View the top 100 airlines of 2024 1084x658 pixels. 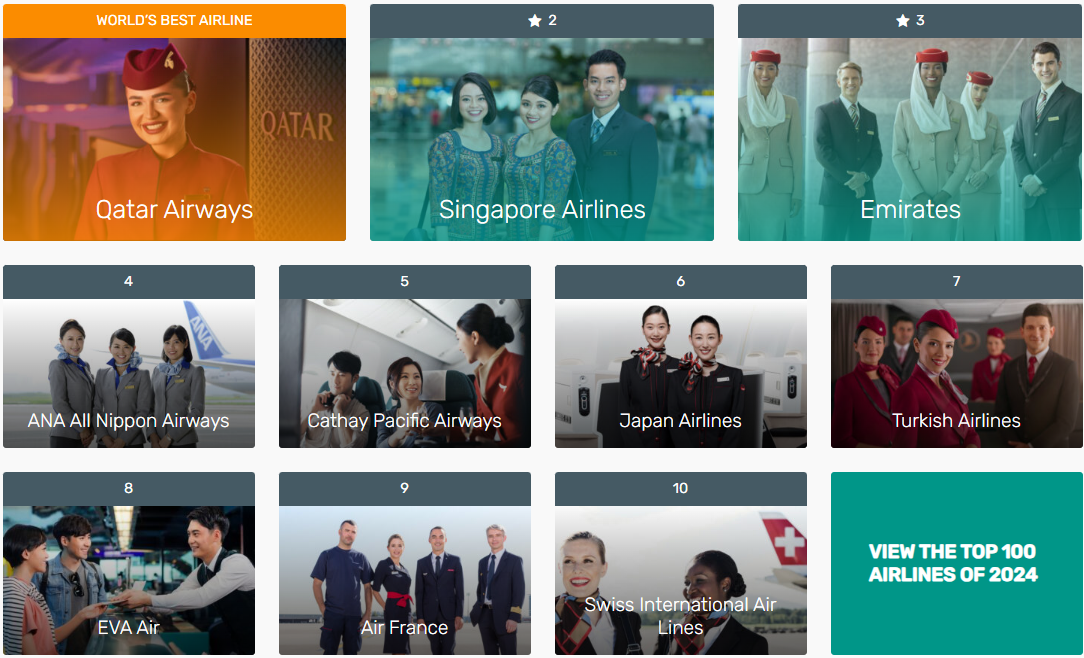pos(956,563)
